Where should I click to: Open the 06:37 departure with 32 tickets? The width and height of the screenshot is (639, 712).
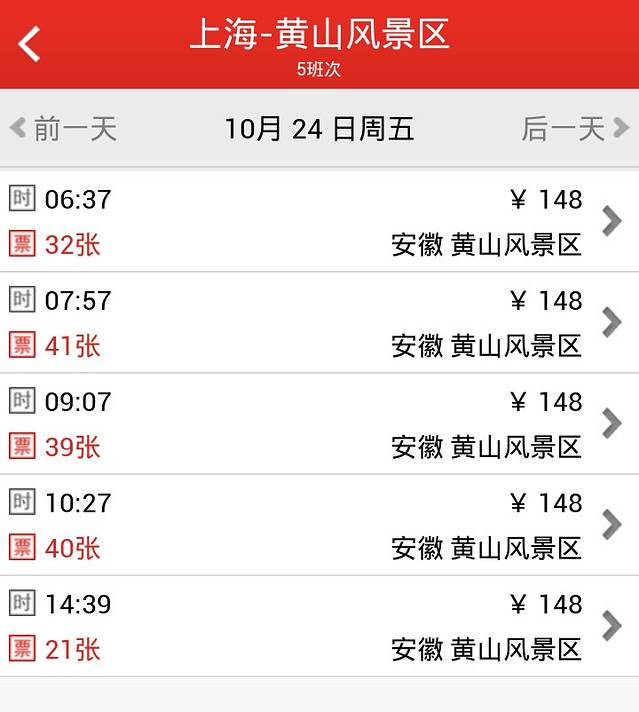(x=319, y=222)
